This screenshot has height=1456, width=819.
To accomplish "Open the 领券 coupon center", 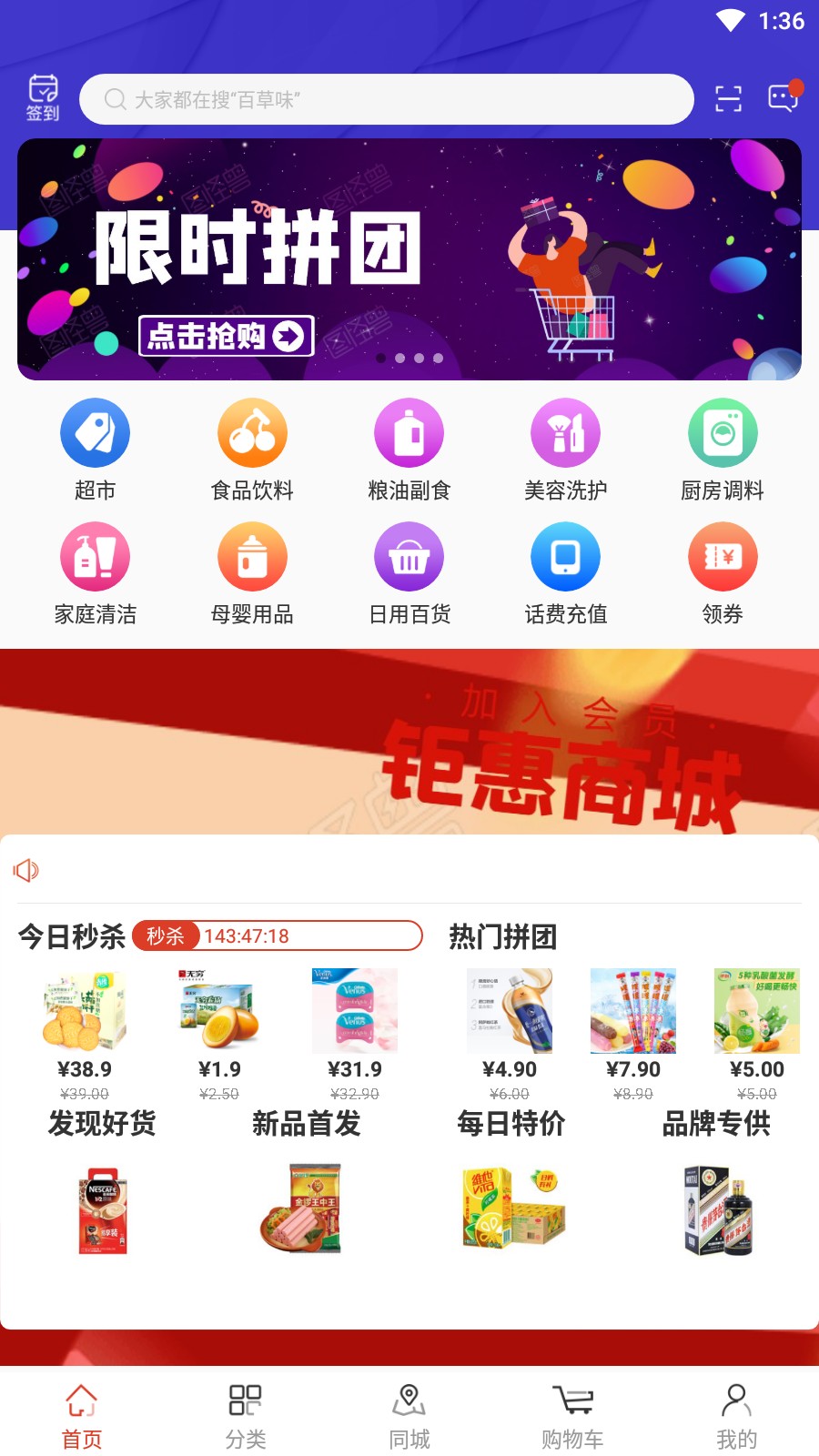I will pos(723,571).
